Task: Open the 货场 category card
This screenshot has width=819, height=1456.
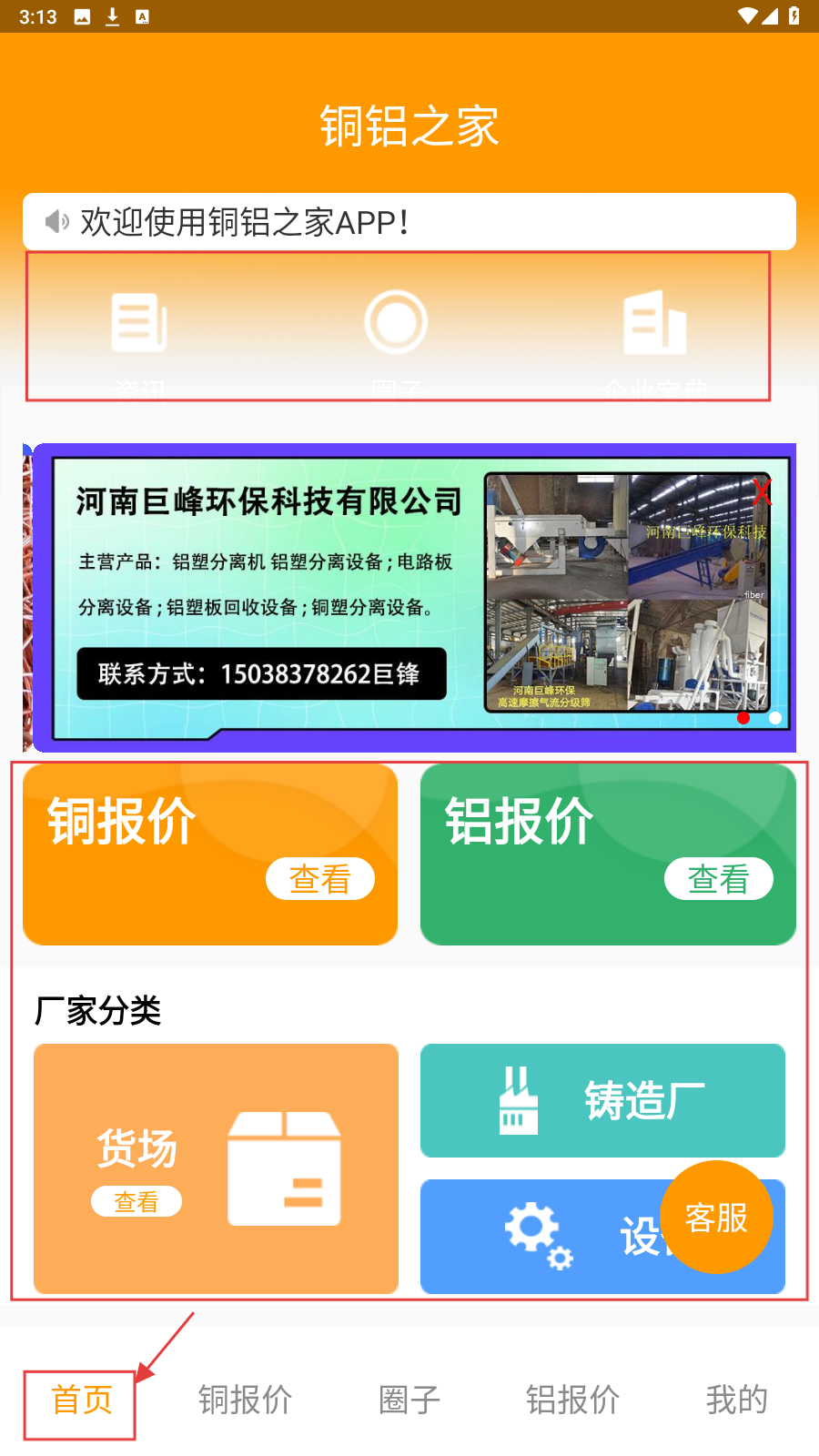Action: [x=216, y=1168]
